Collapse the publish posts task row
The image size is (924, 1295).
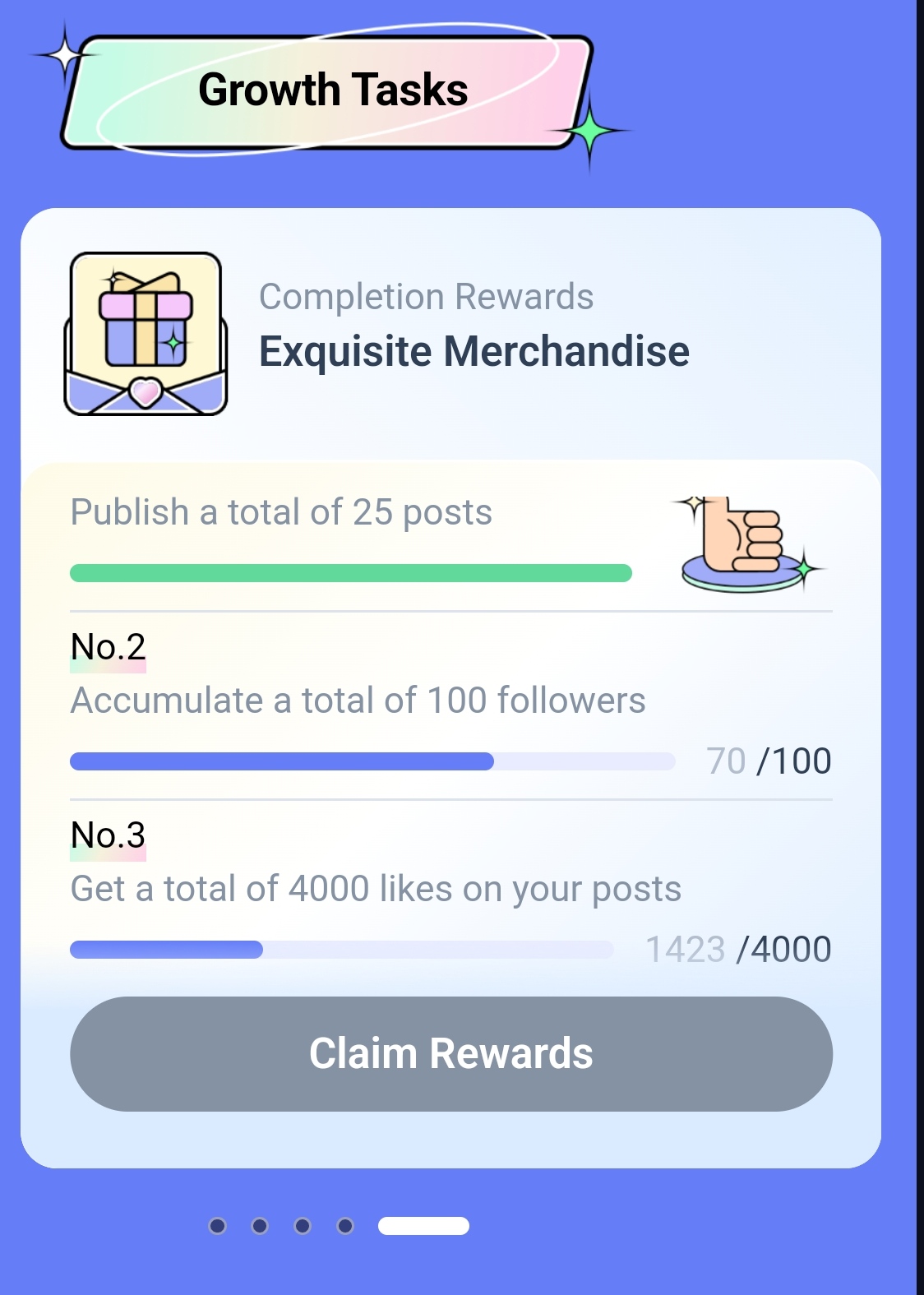(282, 511)
